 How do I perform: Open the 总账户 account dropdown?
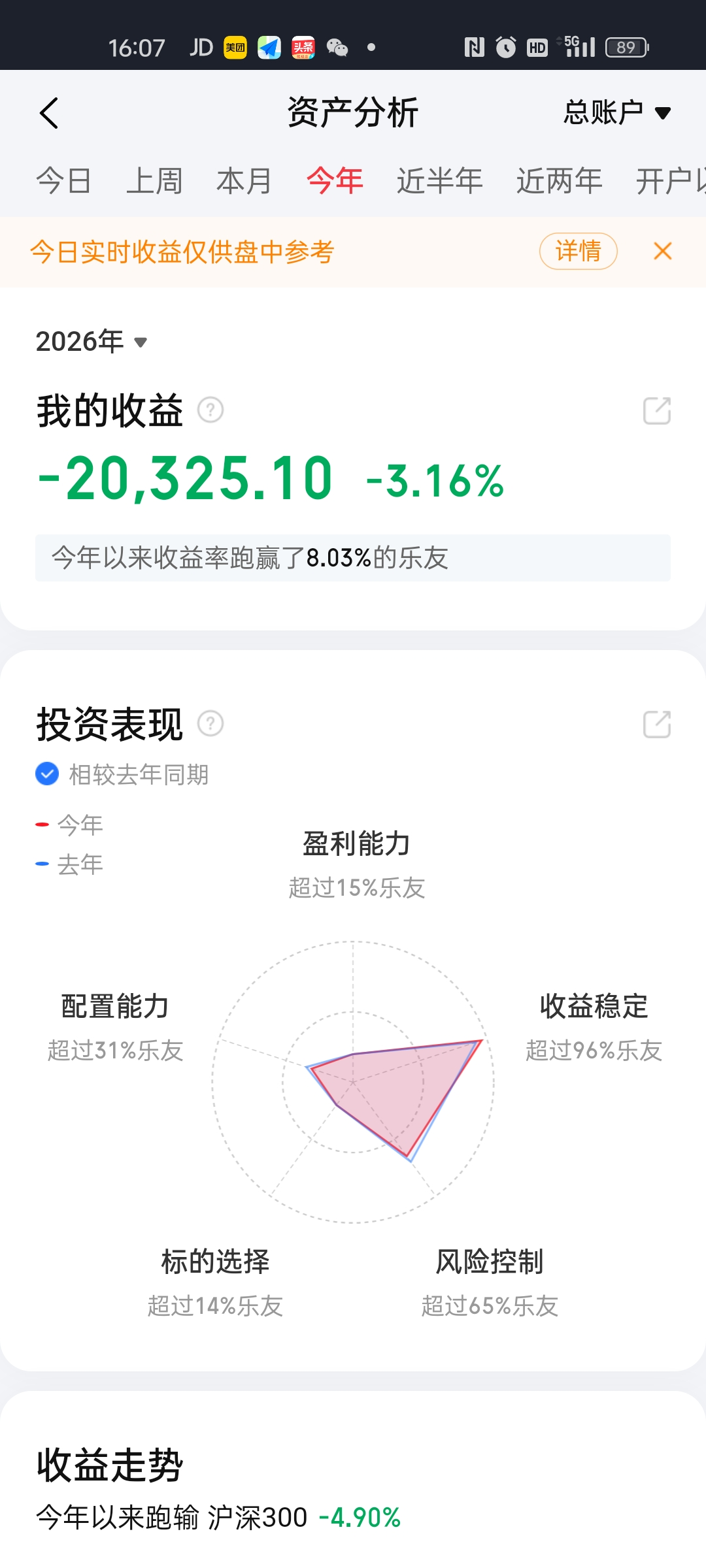coord(616,113)
